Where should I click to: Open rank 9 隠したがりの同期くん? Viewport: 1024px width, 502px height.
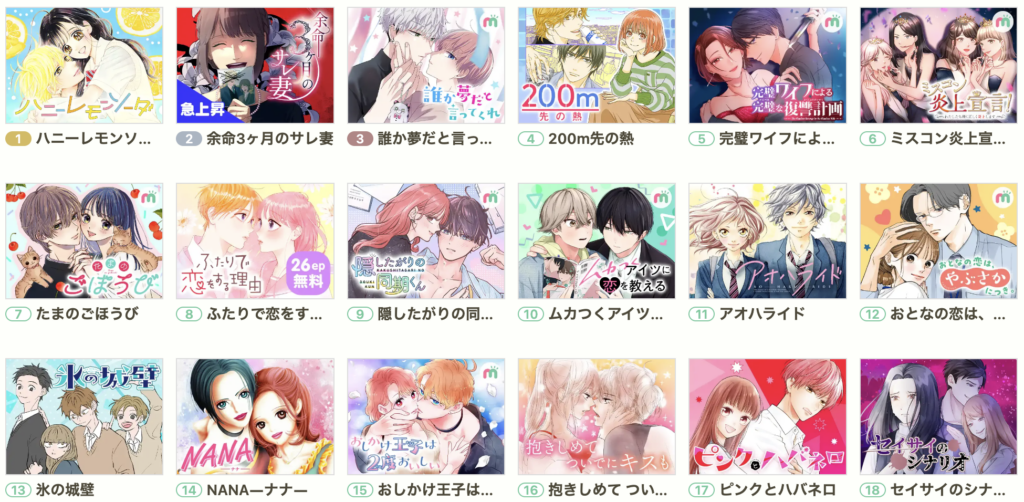426,241
